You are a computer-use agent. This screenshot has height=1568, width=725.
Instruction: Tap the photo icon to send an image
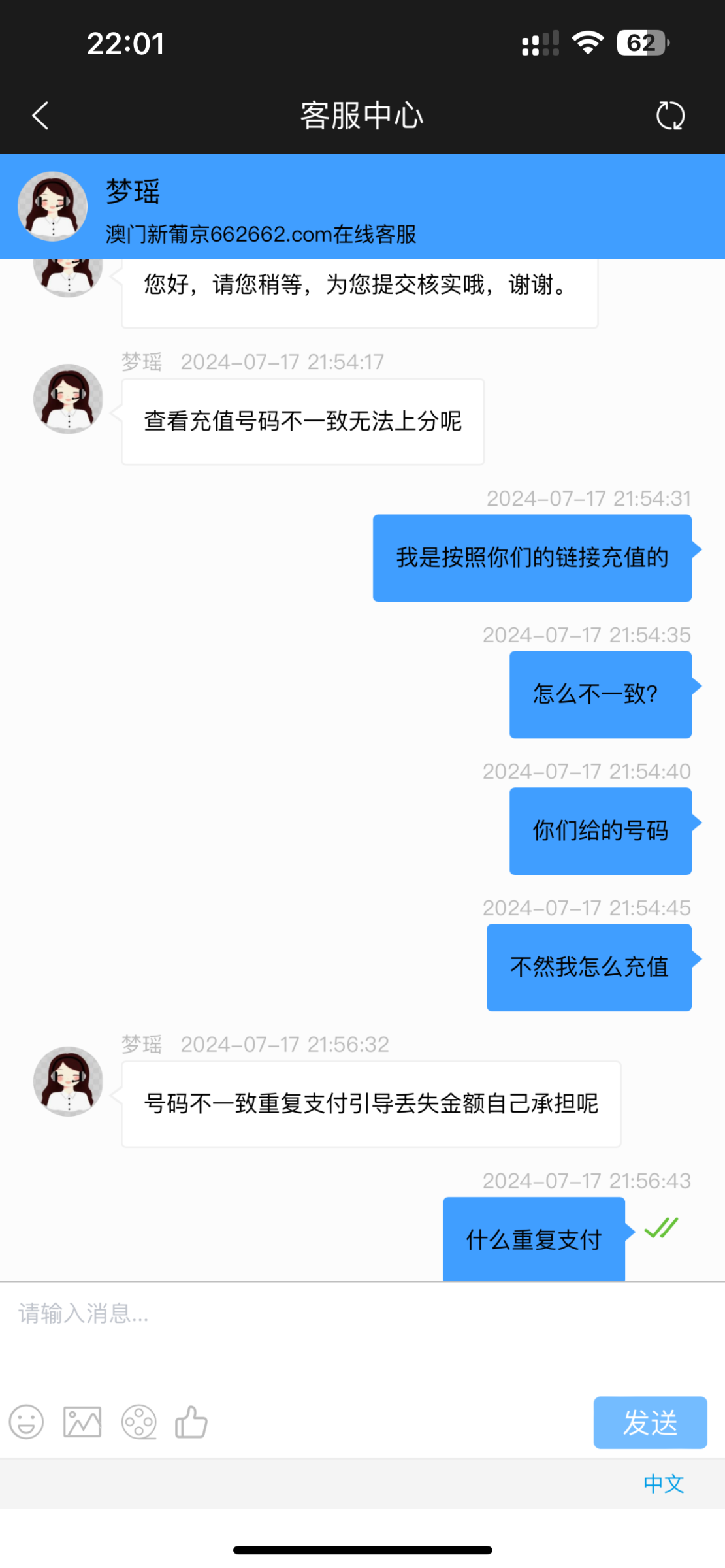coord(82,1422)
